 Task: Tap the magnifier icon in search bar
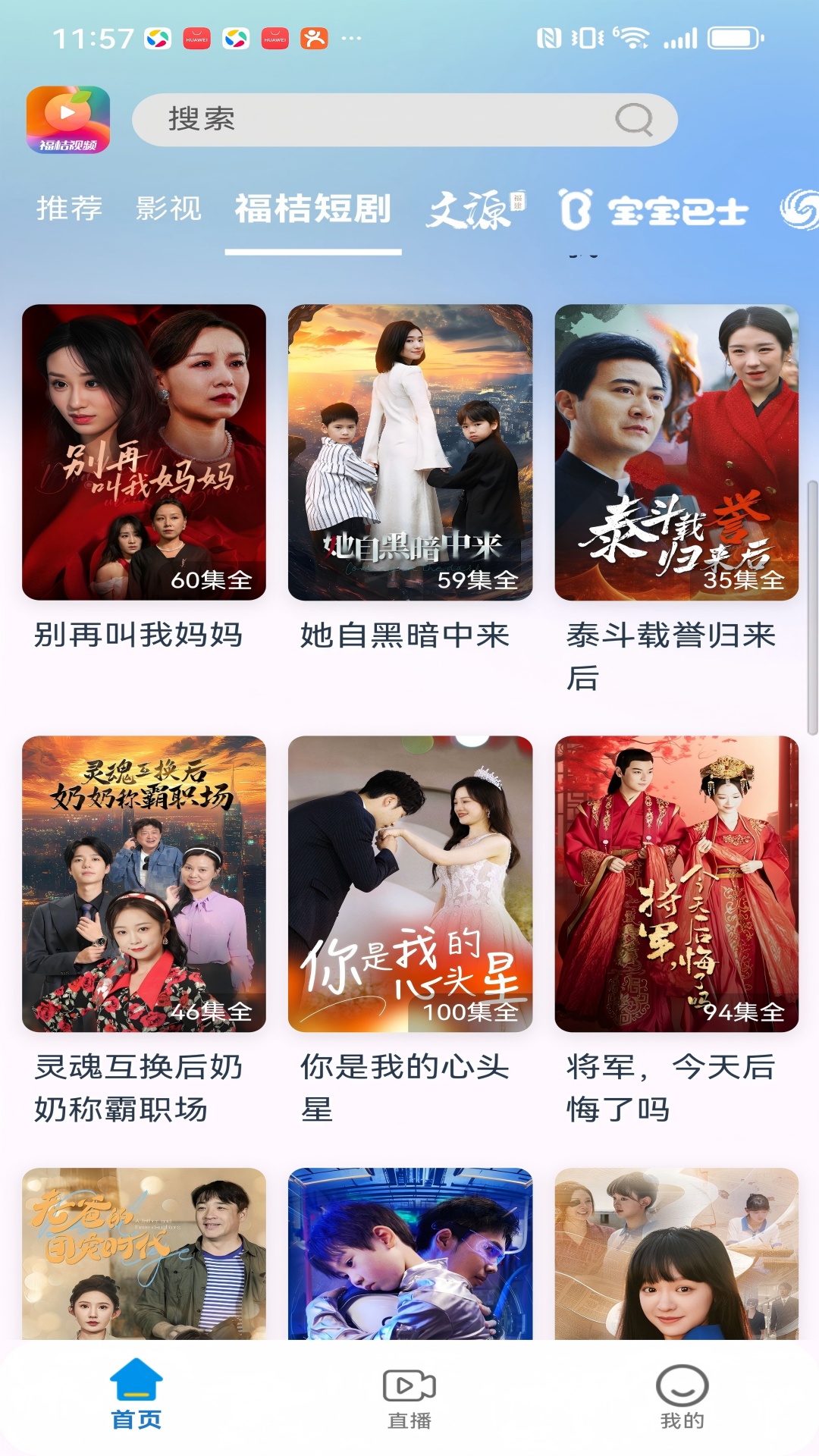pyautogui.click(x=633, y=120)
